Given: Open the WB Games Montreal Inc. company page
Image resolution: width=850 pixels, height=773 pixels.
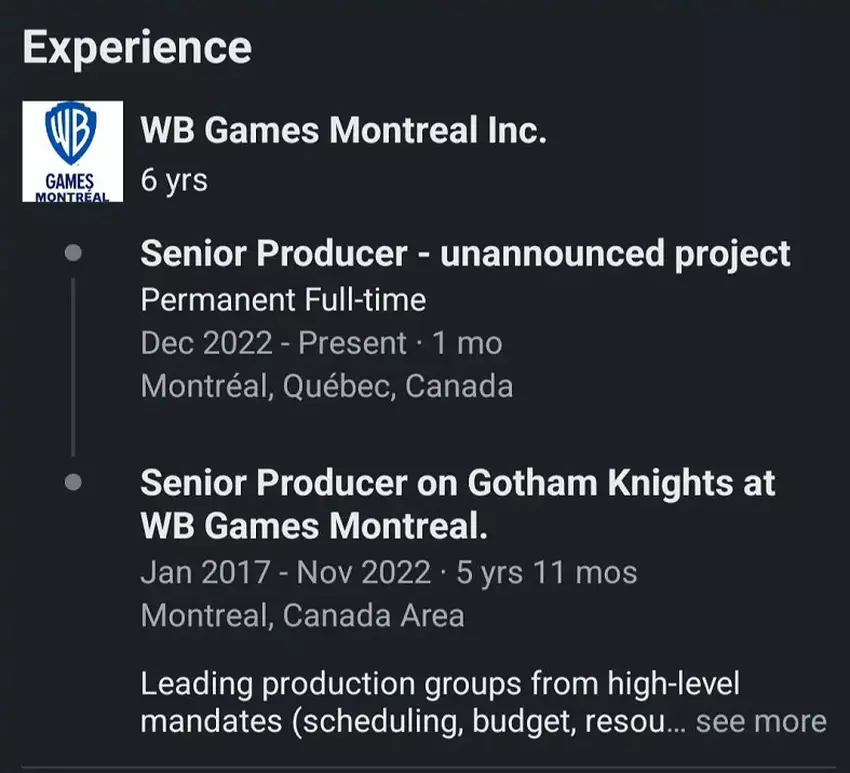Looking at the screenshot, I should point(343,130).
